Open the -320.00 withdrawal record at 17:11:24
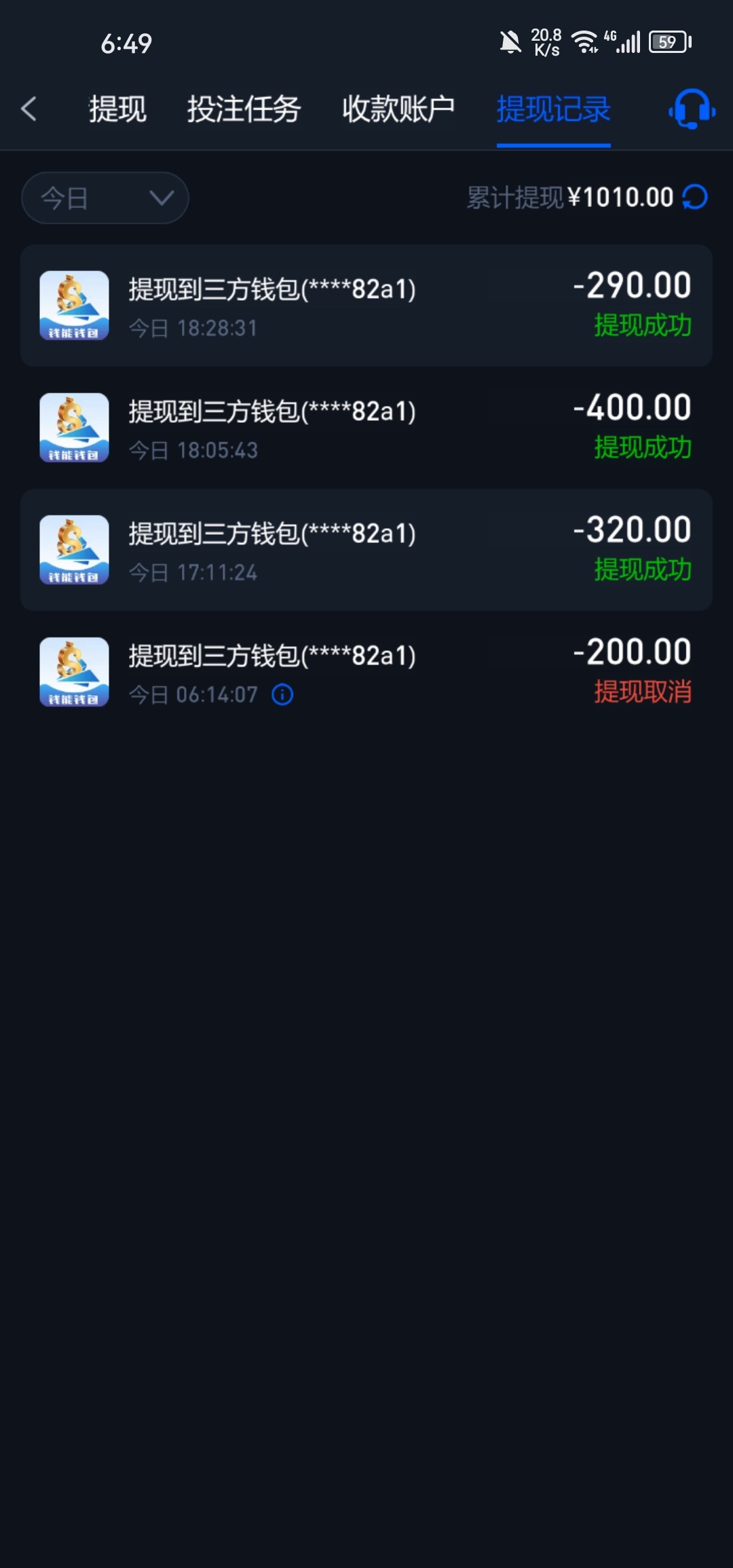Viewport: 733px width, 1568px height. pyautogui.click(x=366, y=550)
